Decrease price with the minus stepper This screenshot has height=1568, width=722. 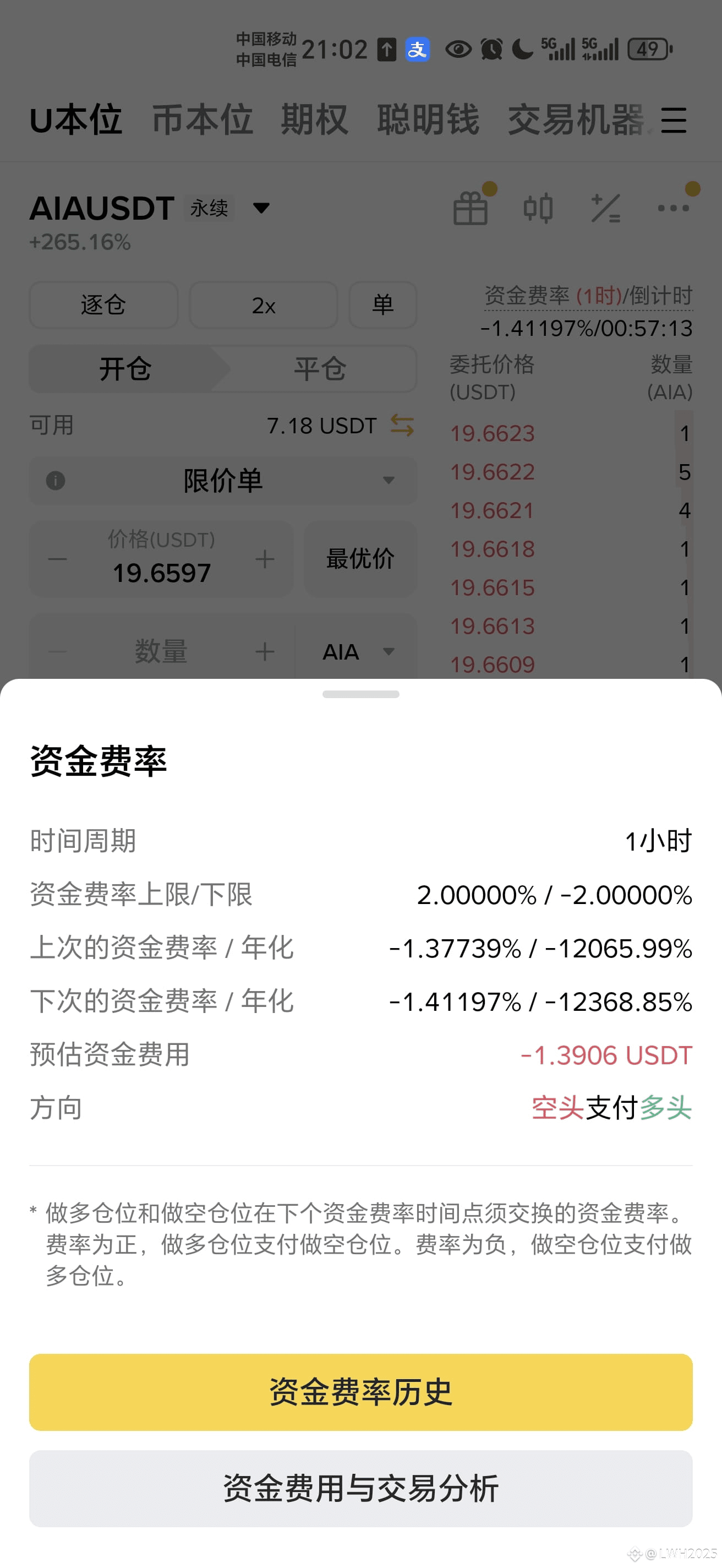57,558
